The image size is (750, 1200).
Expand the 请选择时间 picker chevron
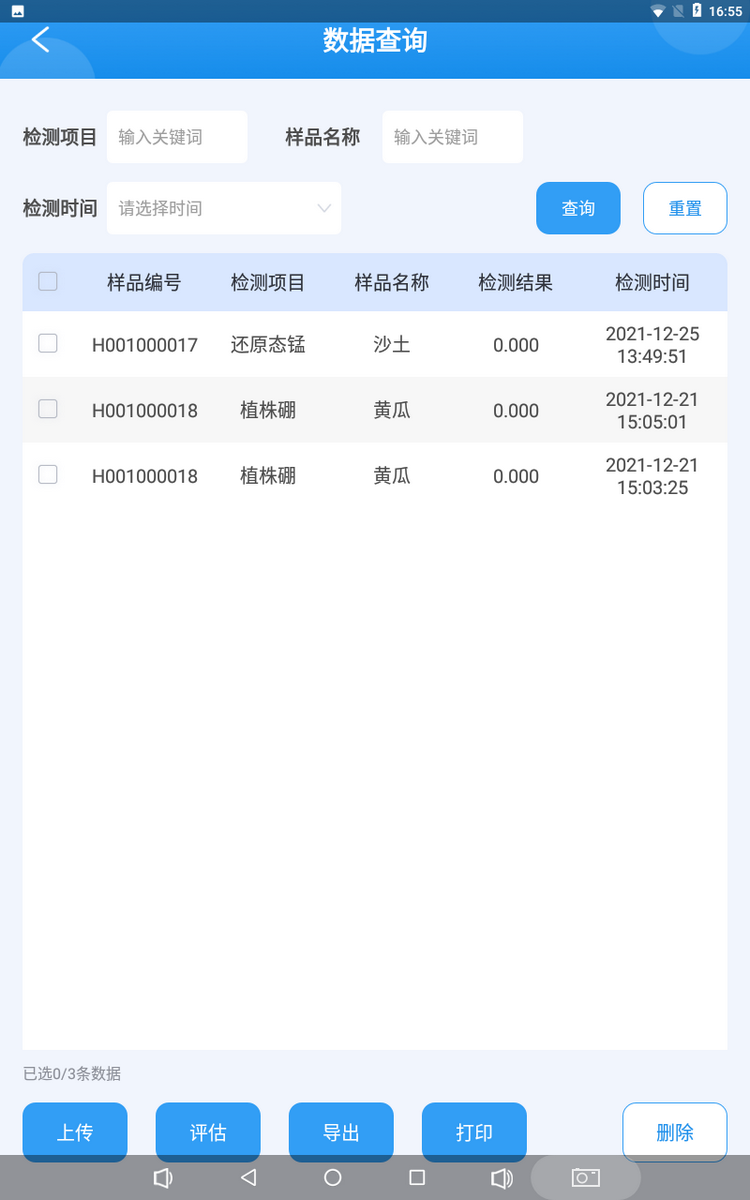pos(324,208)
